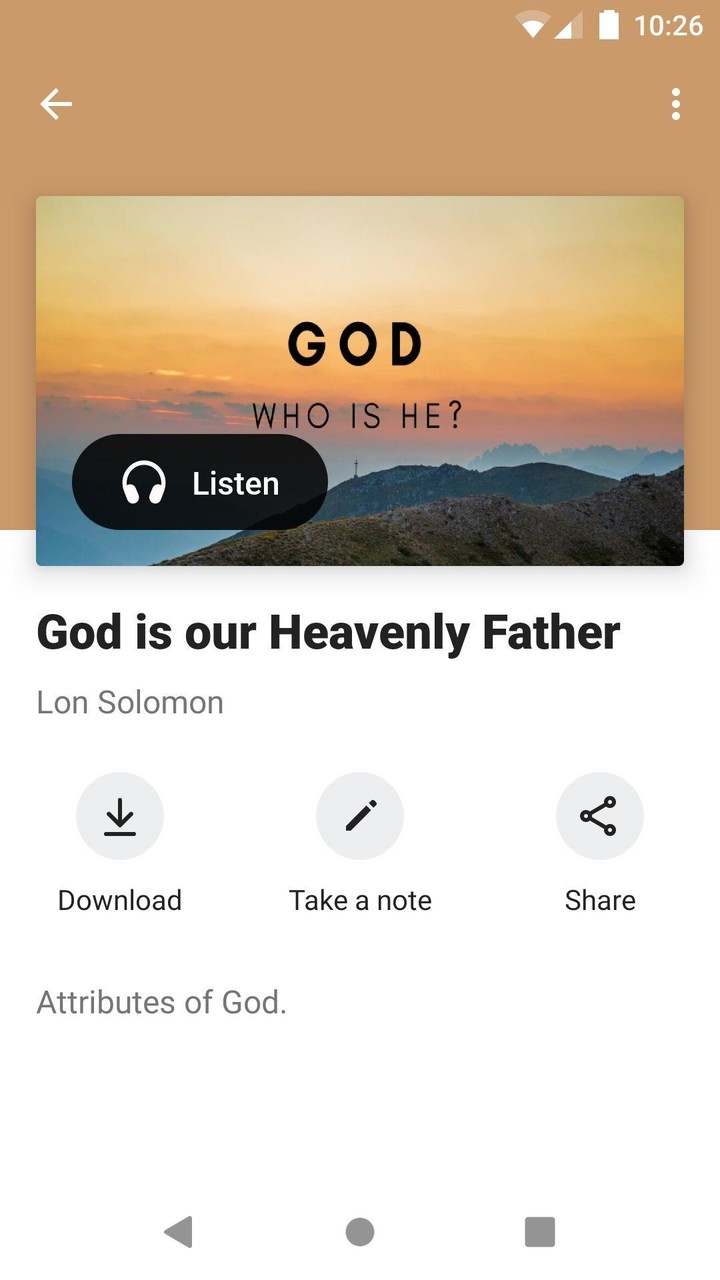Tap the 'Attributes of God' description text
Screen dimensions: 720x1280
(x=161, y=1002)
